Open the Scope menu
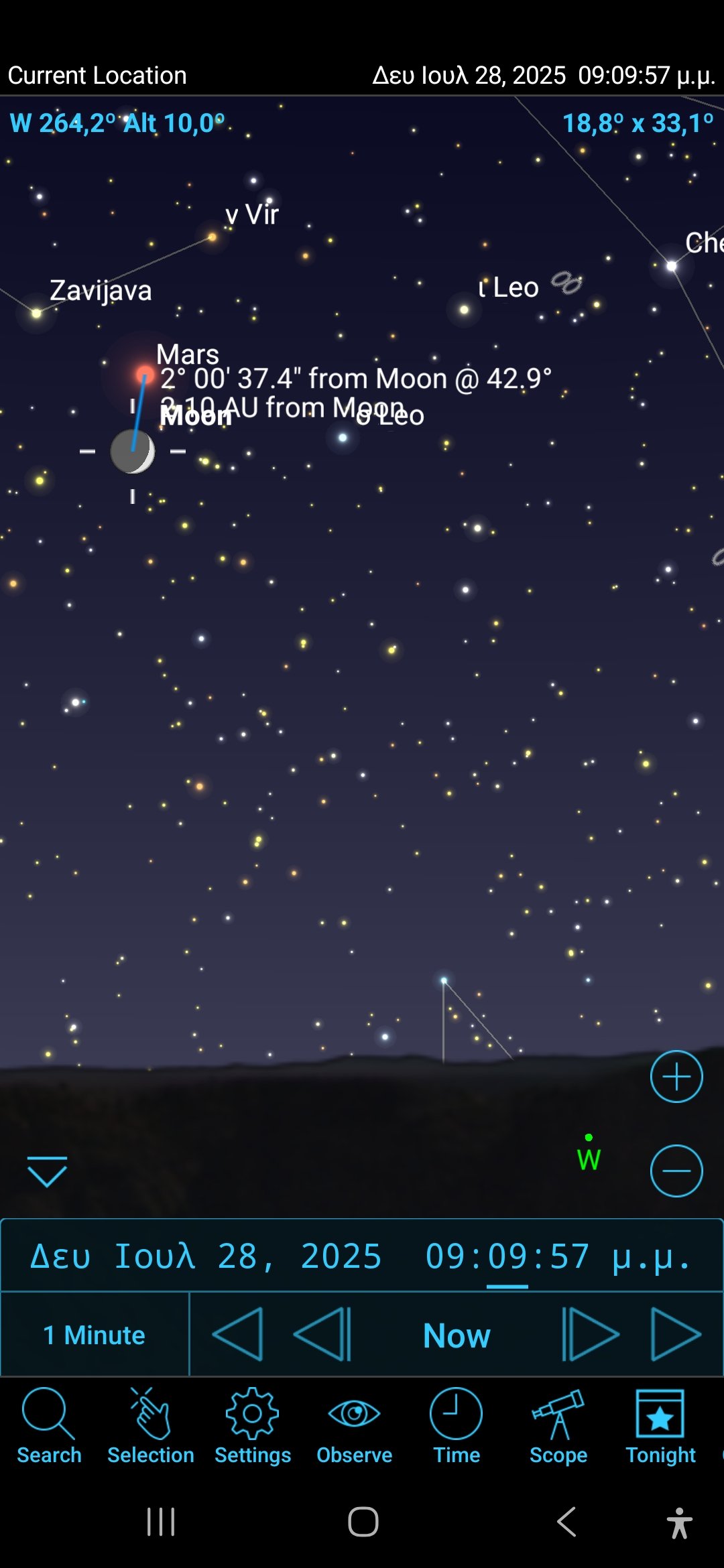 (x=558, y=1425)
